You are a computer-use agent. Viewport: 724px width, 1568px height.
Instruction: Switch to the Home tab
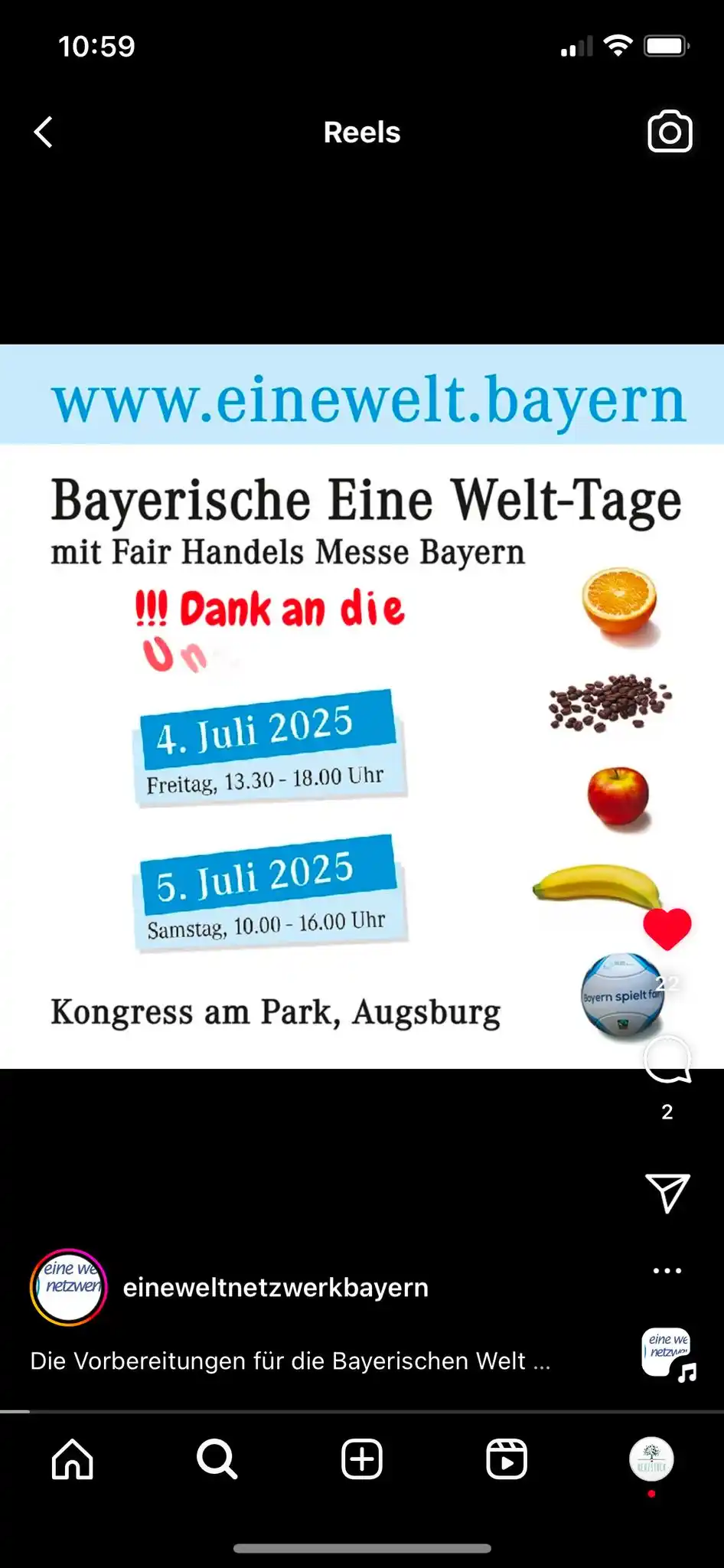73,1459
